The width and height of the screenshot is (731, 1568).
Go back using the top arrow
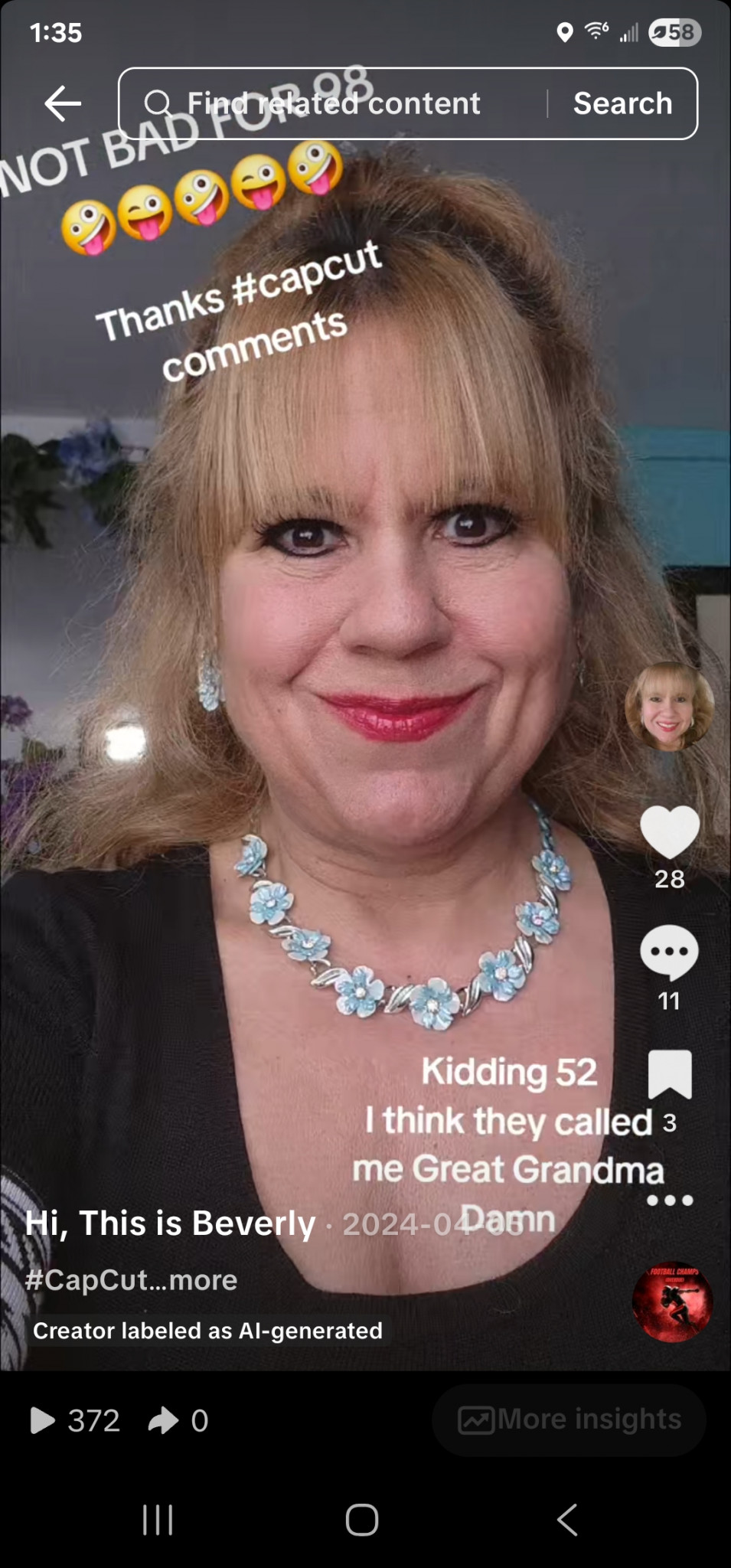[x=63, y=103]
